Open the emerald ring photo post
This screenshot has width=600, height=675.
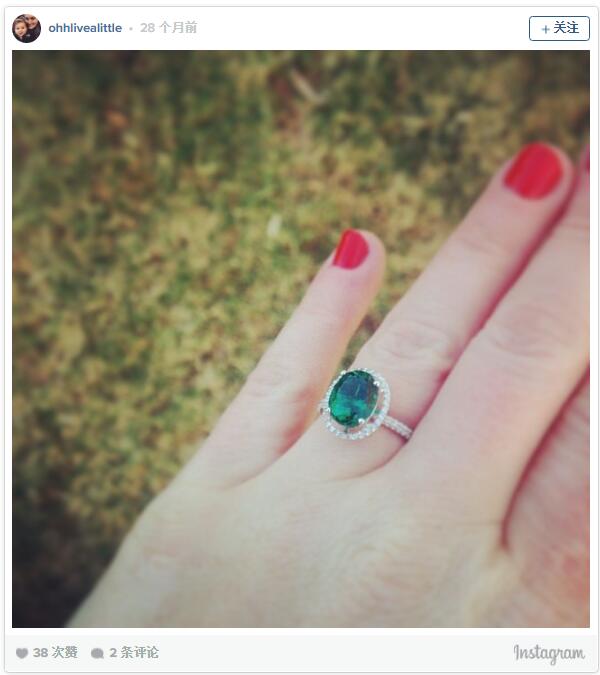coord(300,339)
